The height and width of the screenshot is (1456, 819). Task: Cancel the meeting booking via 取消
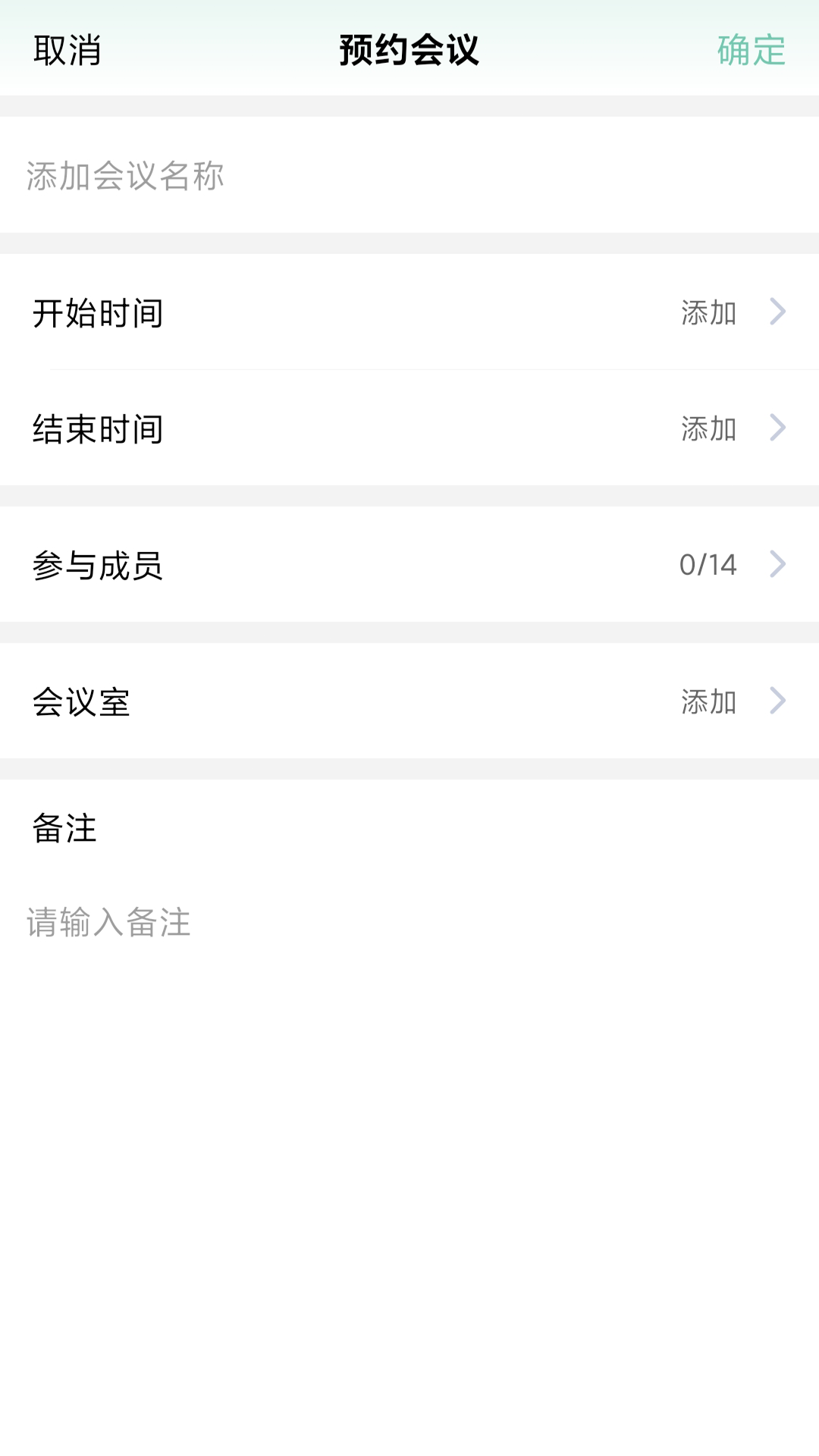(68, 50)
